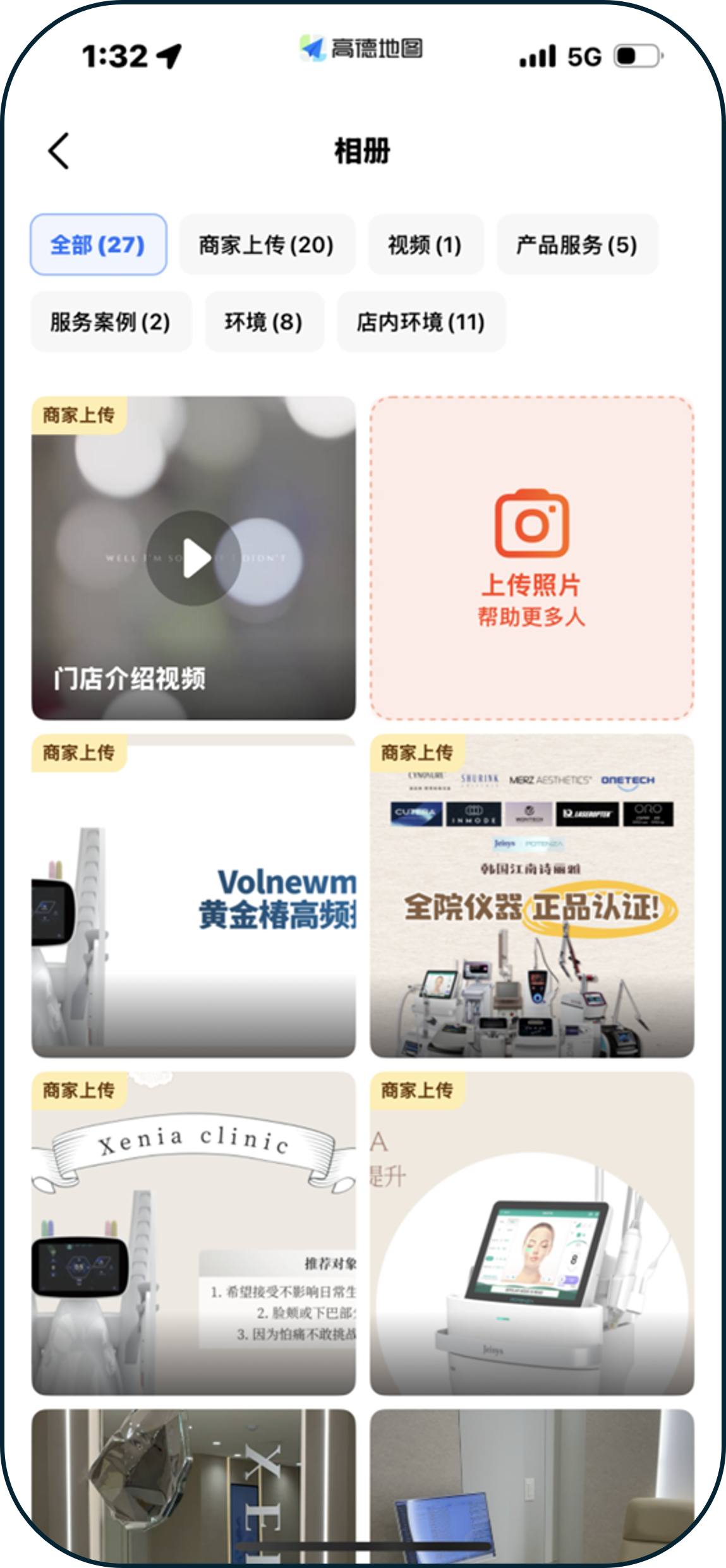Open the room photo with blue monitor
Viewport: 726px width, 1568px height.
tap(531, 1485)
